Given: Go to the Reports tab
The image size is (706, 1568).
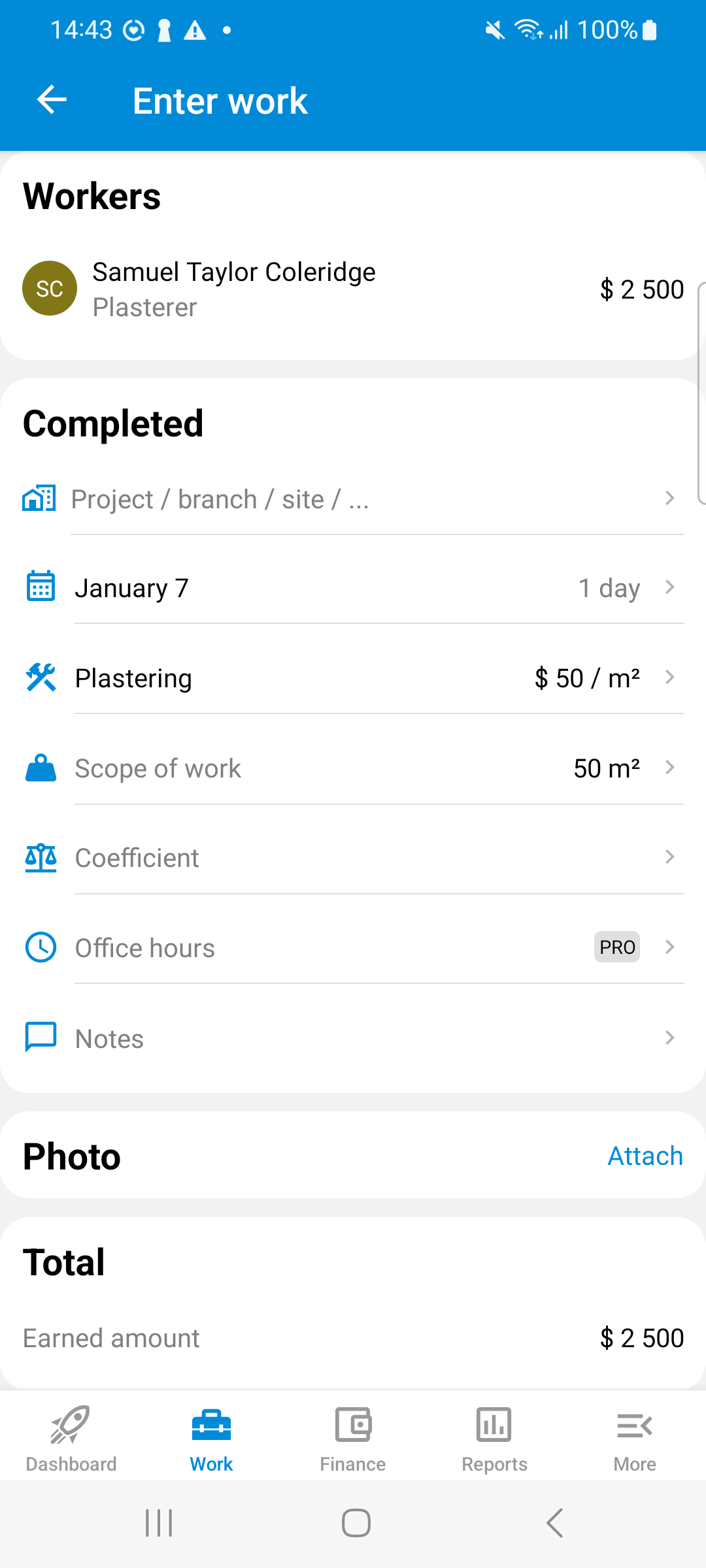Looking at the screenshot, I should click(494, 1439).
